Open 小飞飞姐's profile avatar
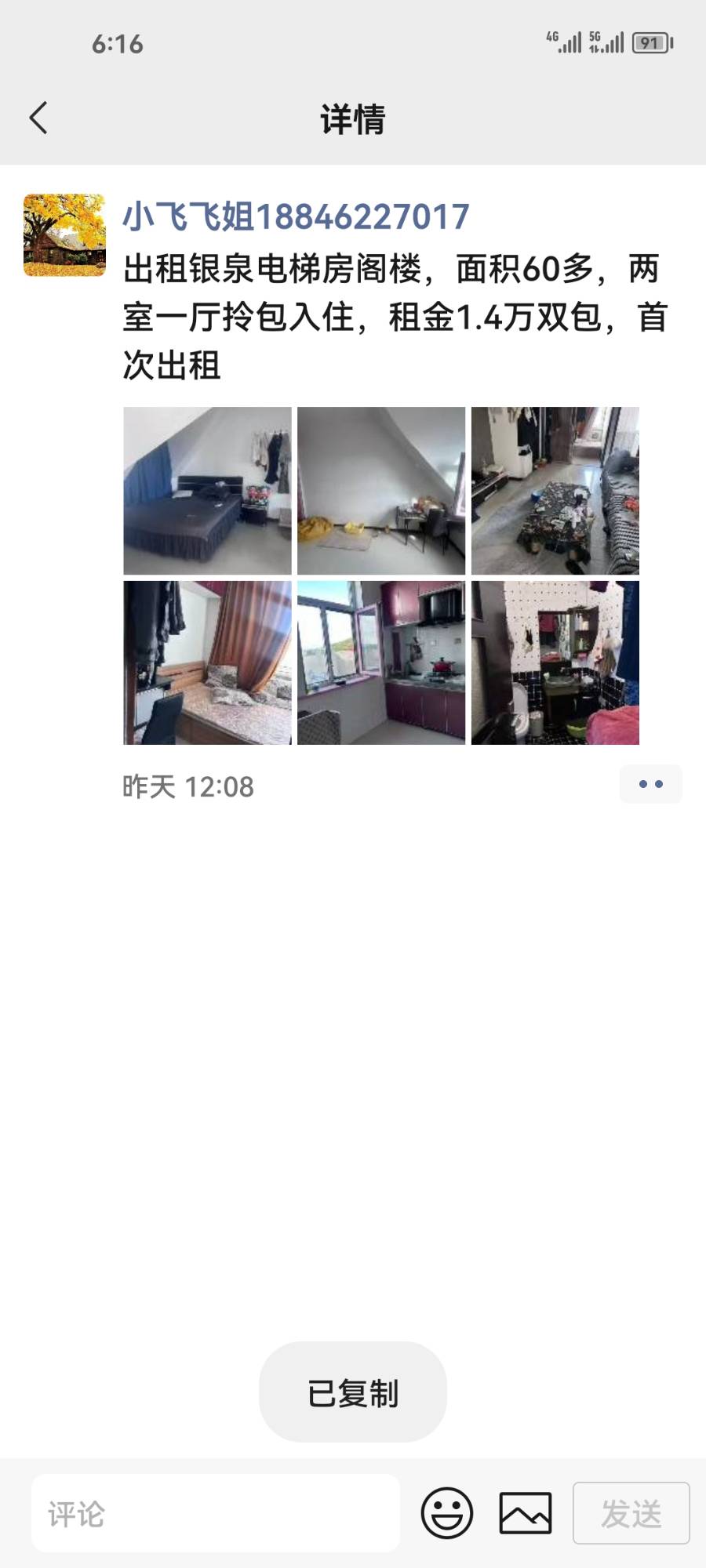706x1568 pixels. click(64, 235)
